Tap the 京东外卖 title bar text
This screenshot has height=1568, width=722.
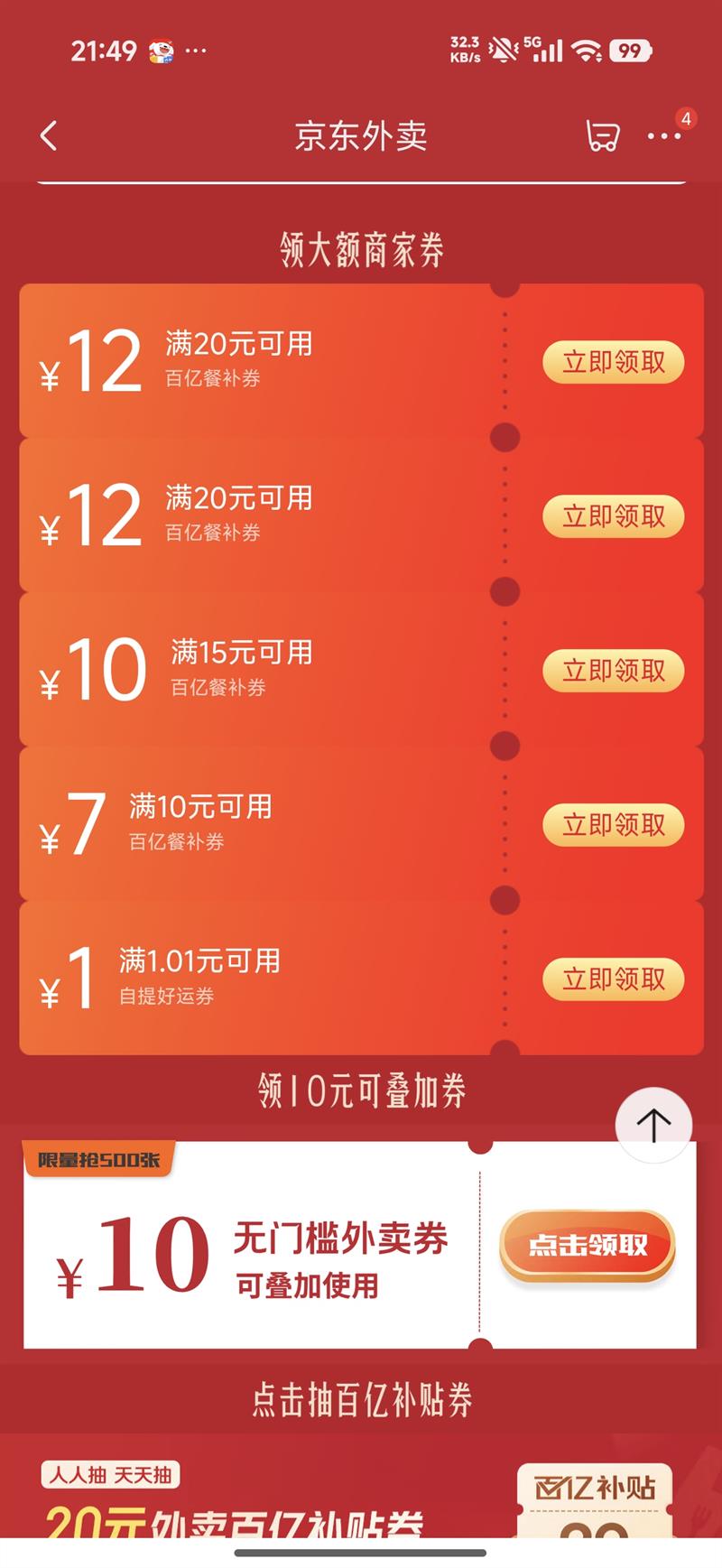coord(361,135)
